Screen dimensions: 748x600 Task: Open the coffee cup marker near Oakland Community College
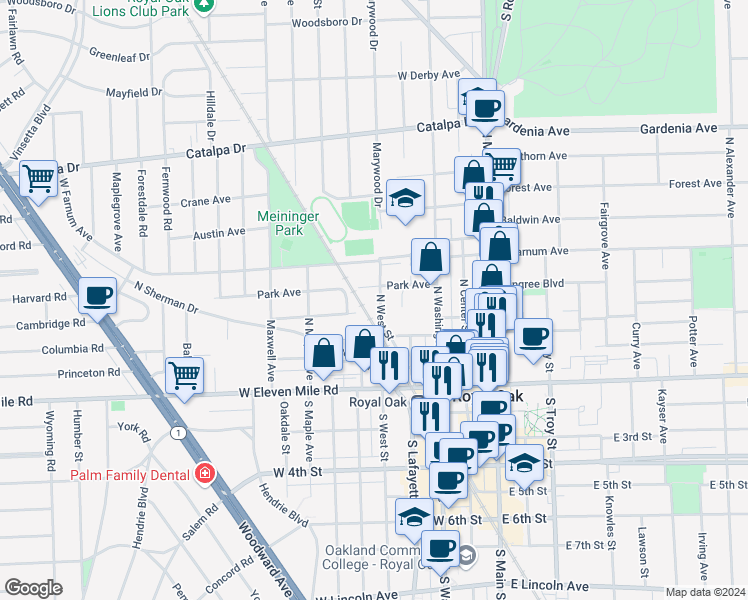[x=441, y=548]
